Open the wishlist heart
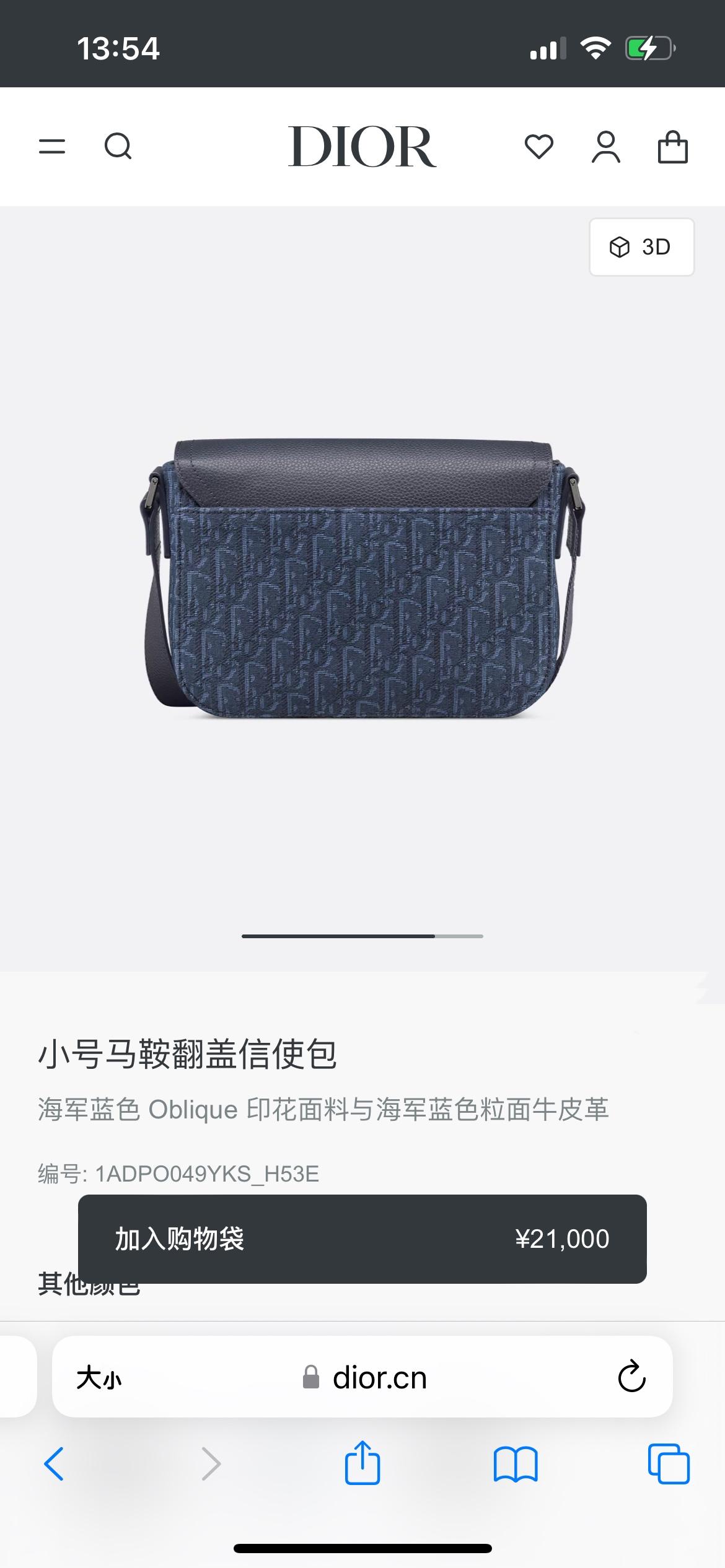Viewport: 725px width, 1568px height. [x=538, y=147]
